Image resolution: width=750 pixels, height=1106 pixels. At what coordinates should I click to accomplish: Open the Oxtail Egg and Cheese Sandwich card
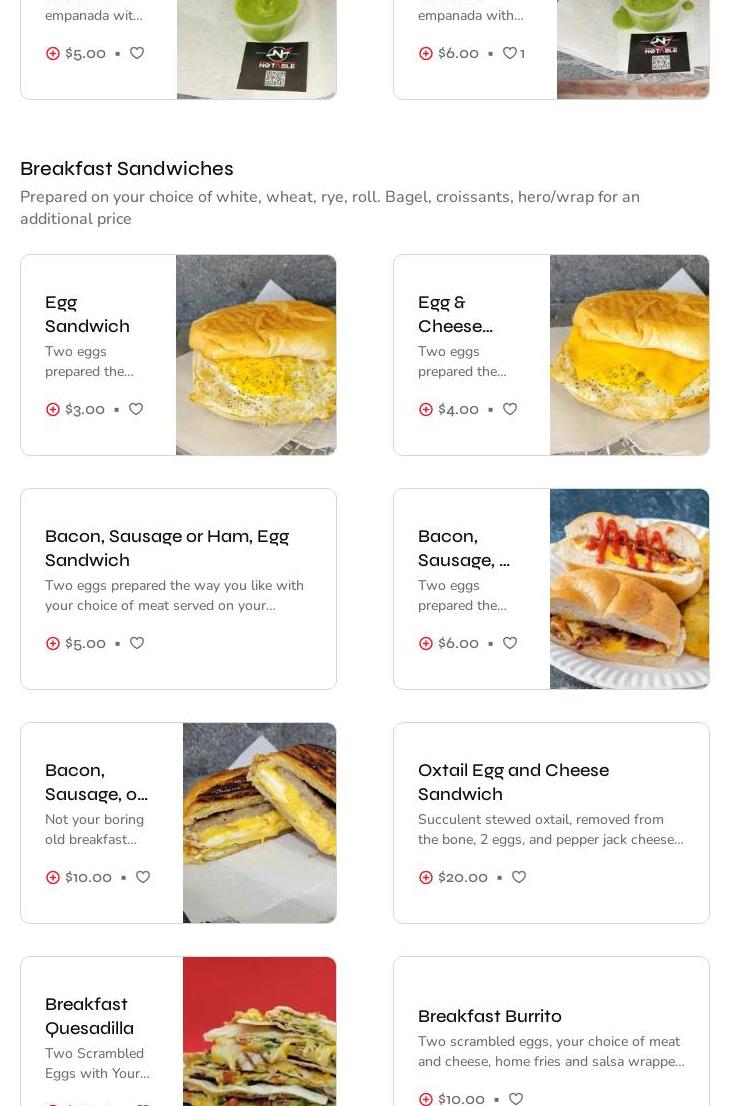pos(513,782)
